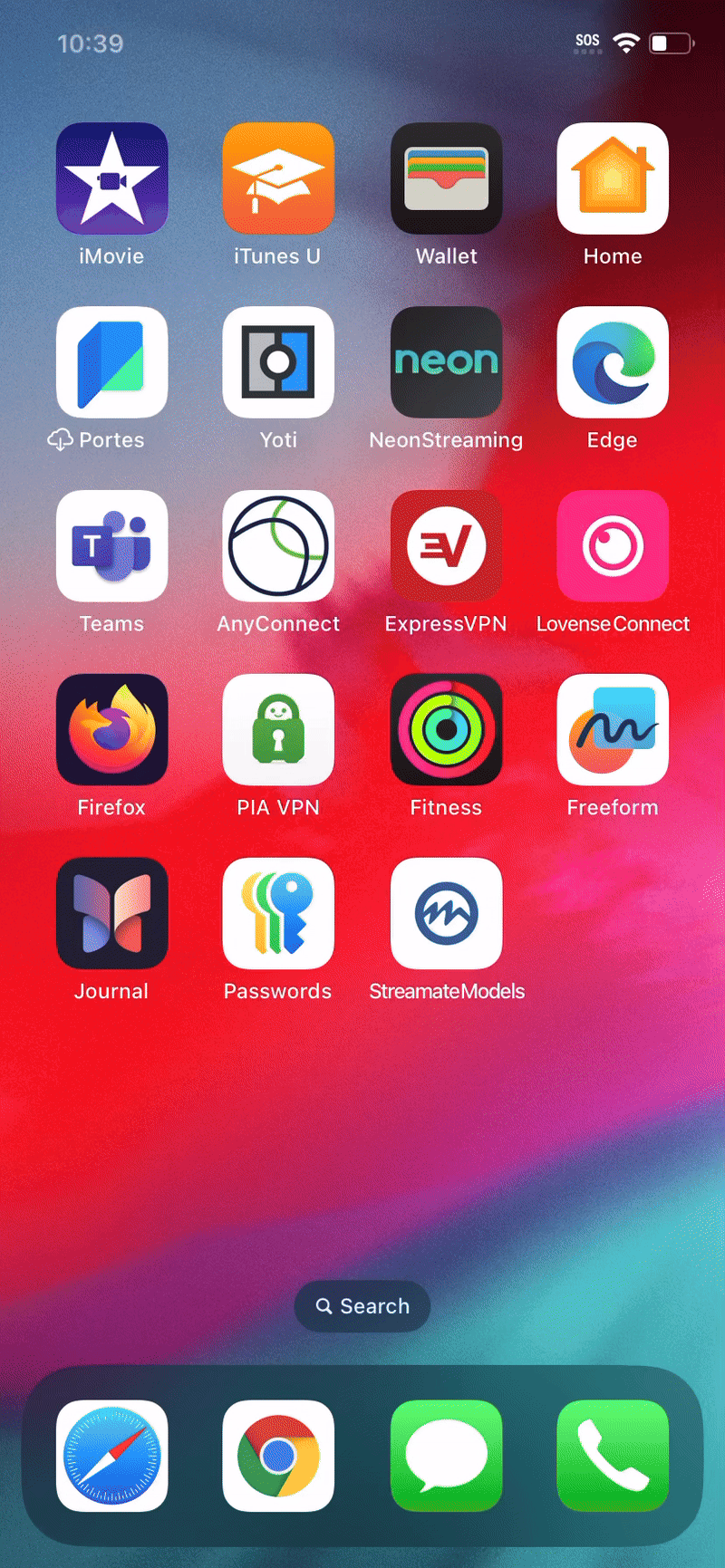
Task: Open Microsoft Teams
Action: coord(111,546)
